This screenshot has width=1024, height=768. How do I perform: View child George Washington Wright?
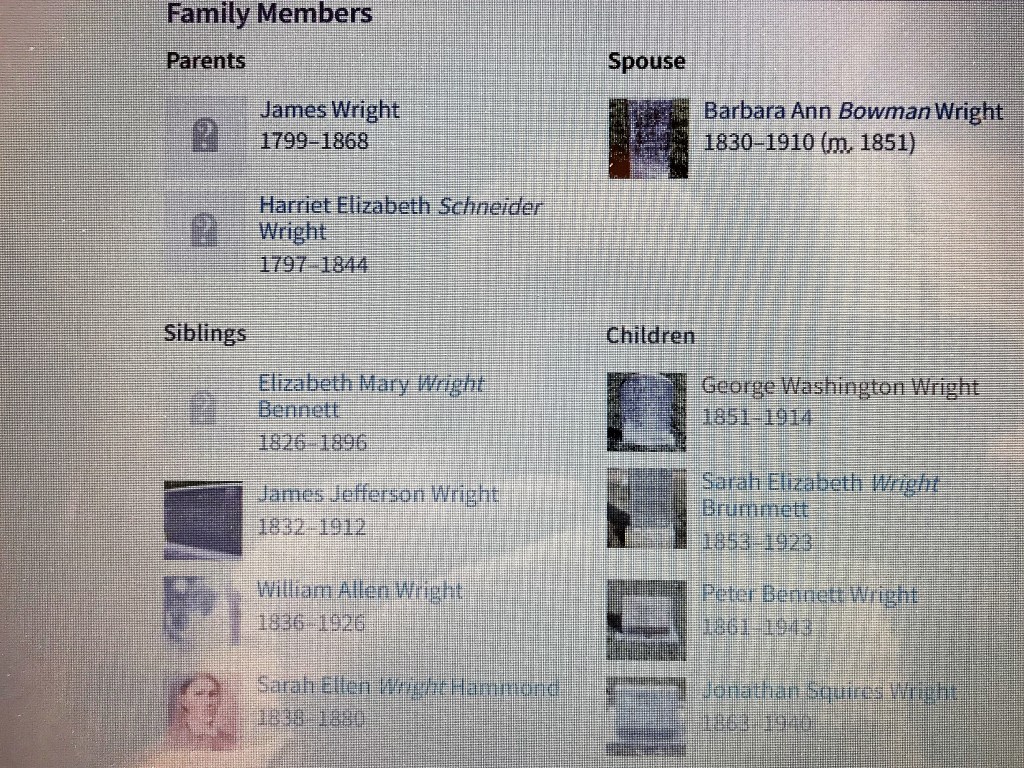(839, 387)
